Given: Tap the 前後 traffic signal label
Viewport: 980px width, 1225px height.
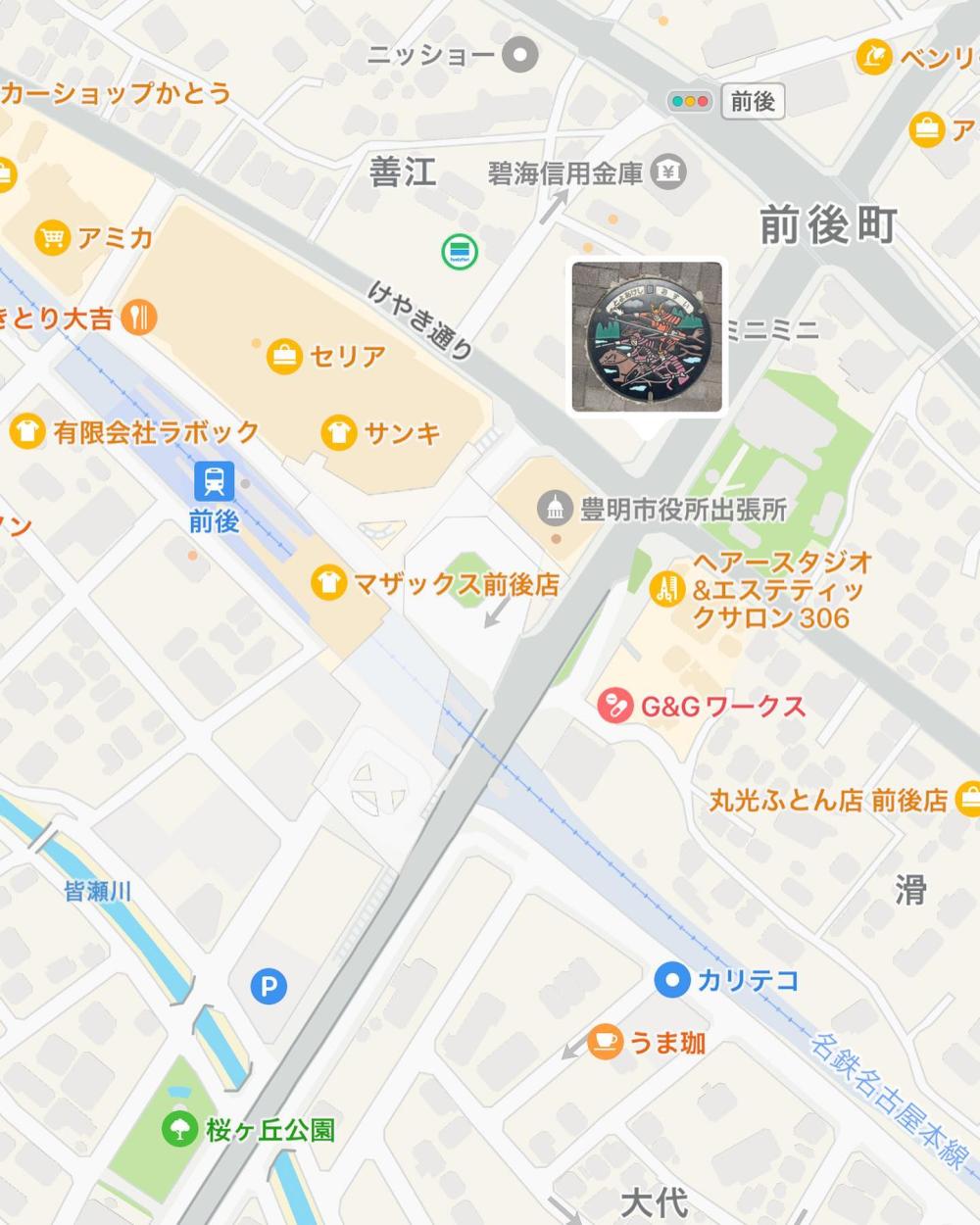Looking at the screenshot, I should [x=753, y=101].
